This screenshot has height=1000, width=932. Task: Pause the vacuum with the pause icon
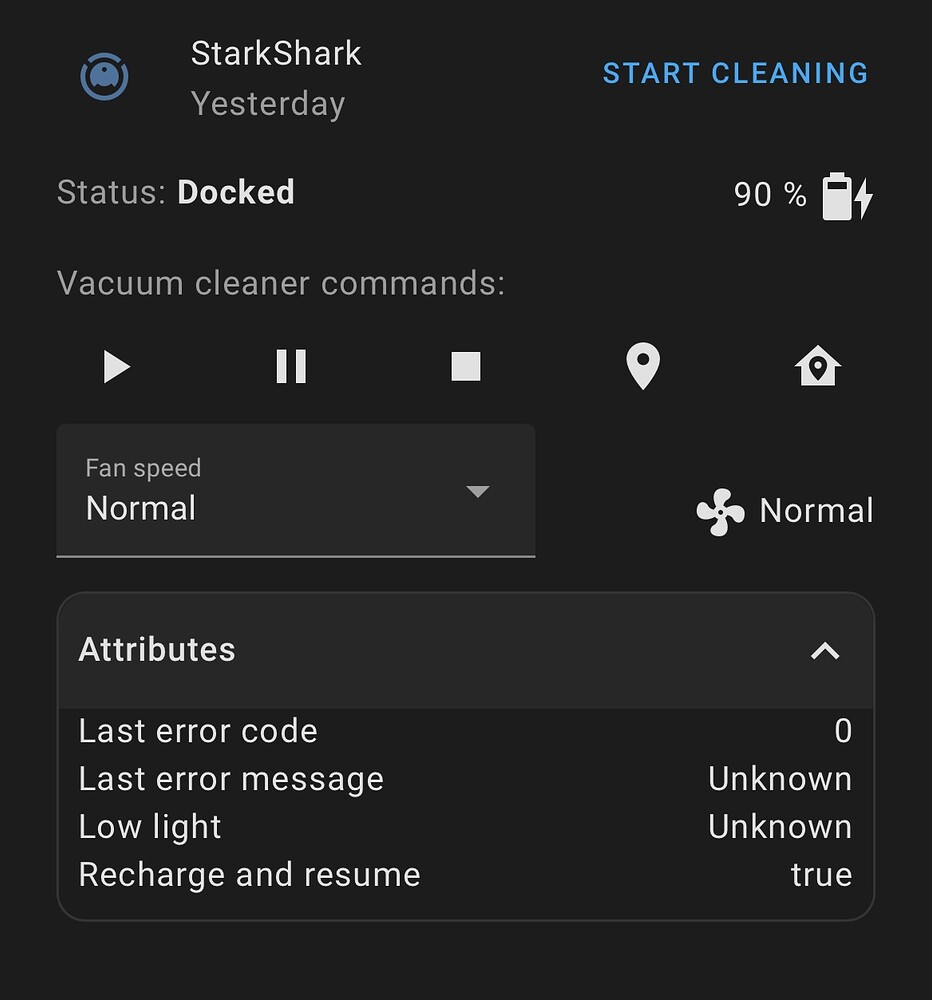pyautogui.click(x=291, y=366)
